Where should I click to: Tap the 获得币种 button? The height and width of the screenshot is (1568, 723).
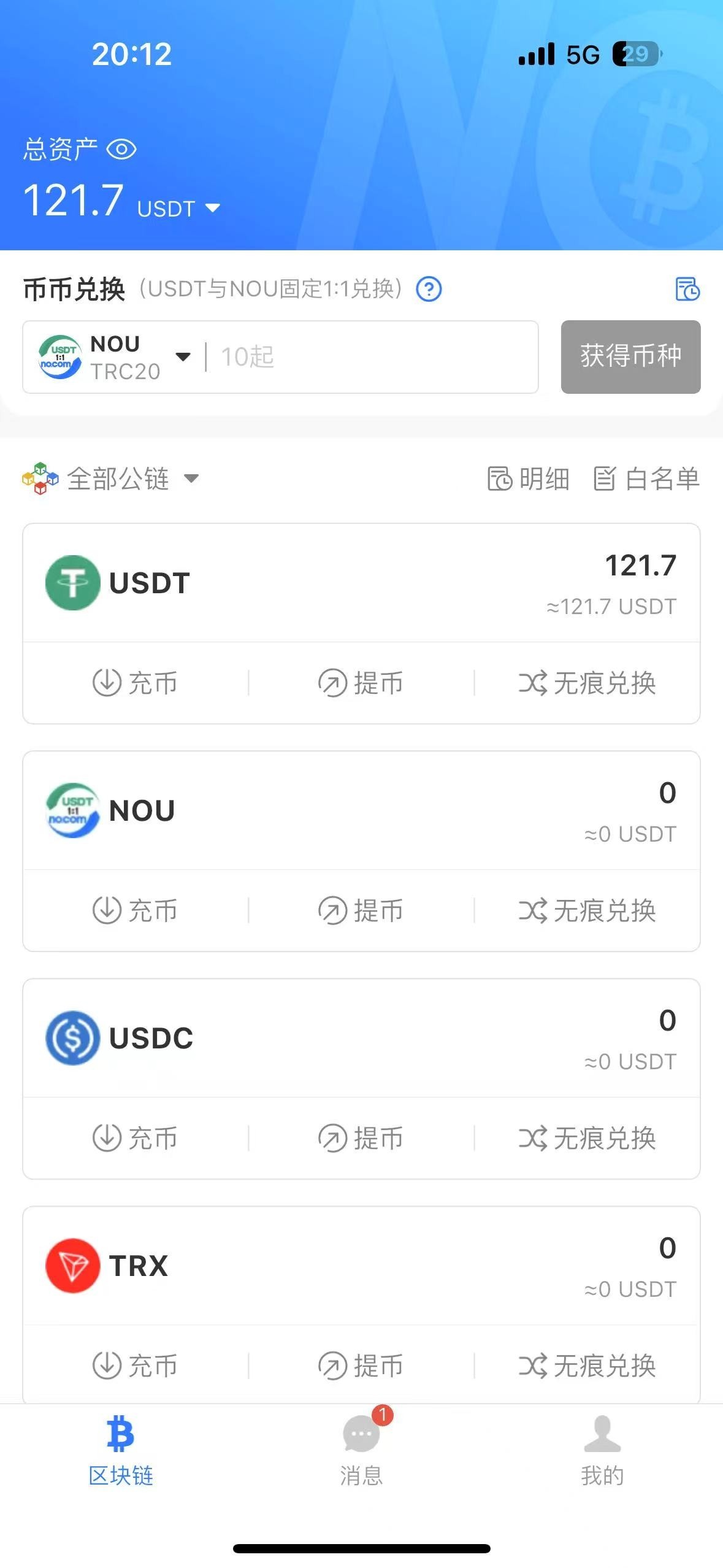[630, 356]
